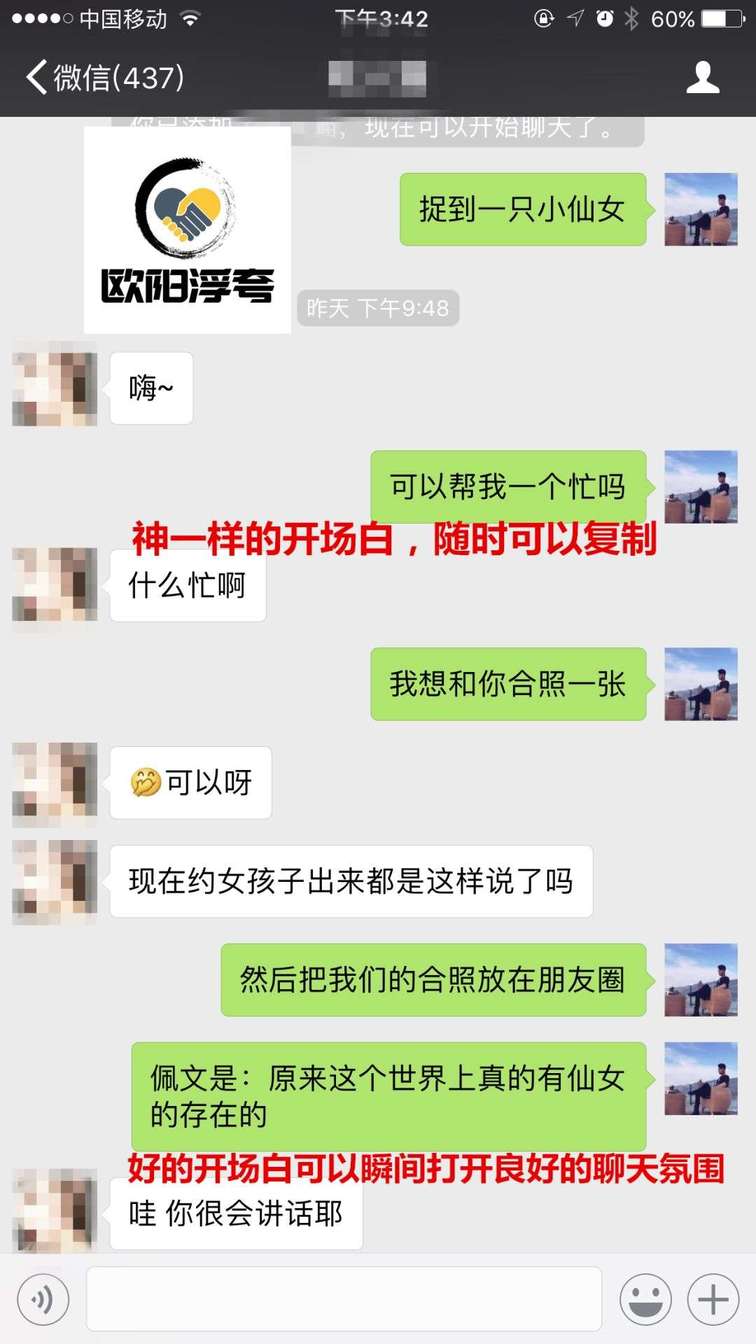
Task: Toggle voice input instead of keyboard
Action: (42, 1298)
